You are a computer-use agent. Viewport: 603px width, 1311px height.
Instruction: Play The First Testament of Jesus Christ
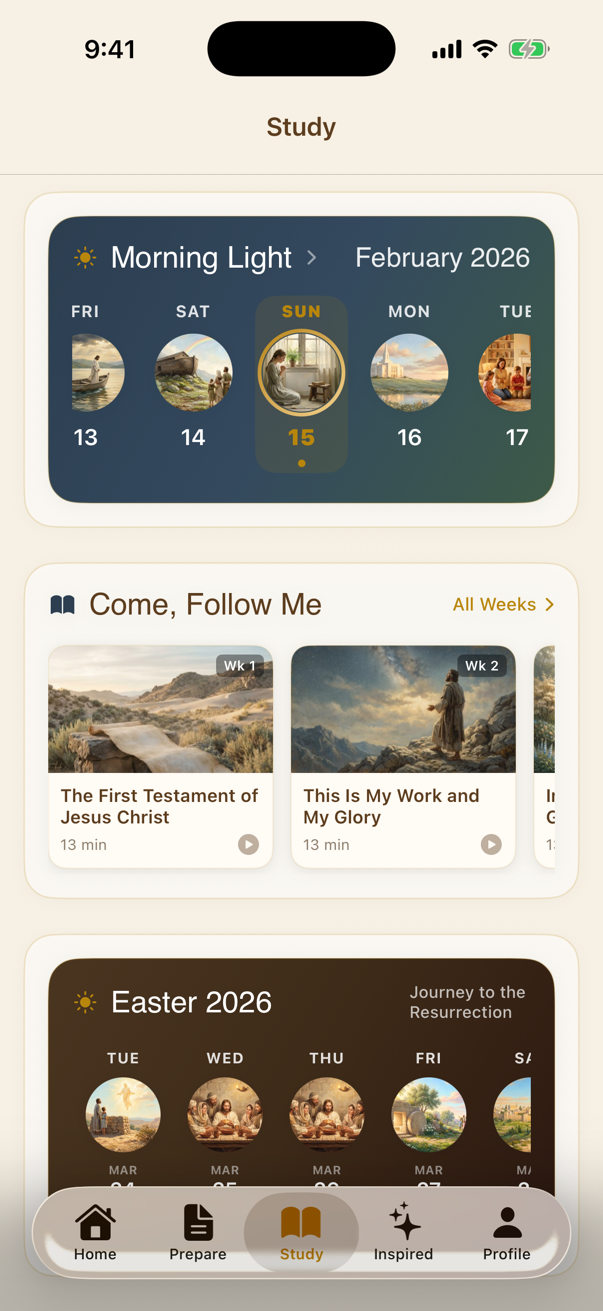(248, 845)
